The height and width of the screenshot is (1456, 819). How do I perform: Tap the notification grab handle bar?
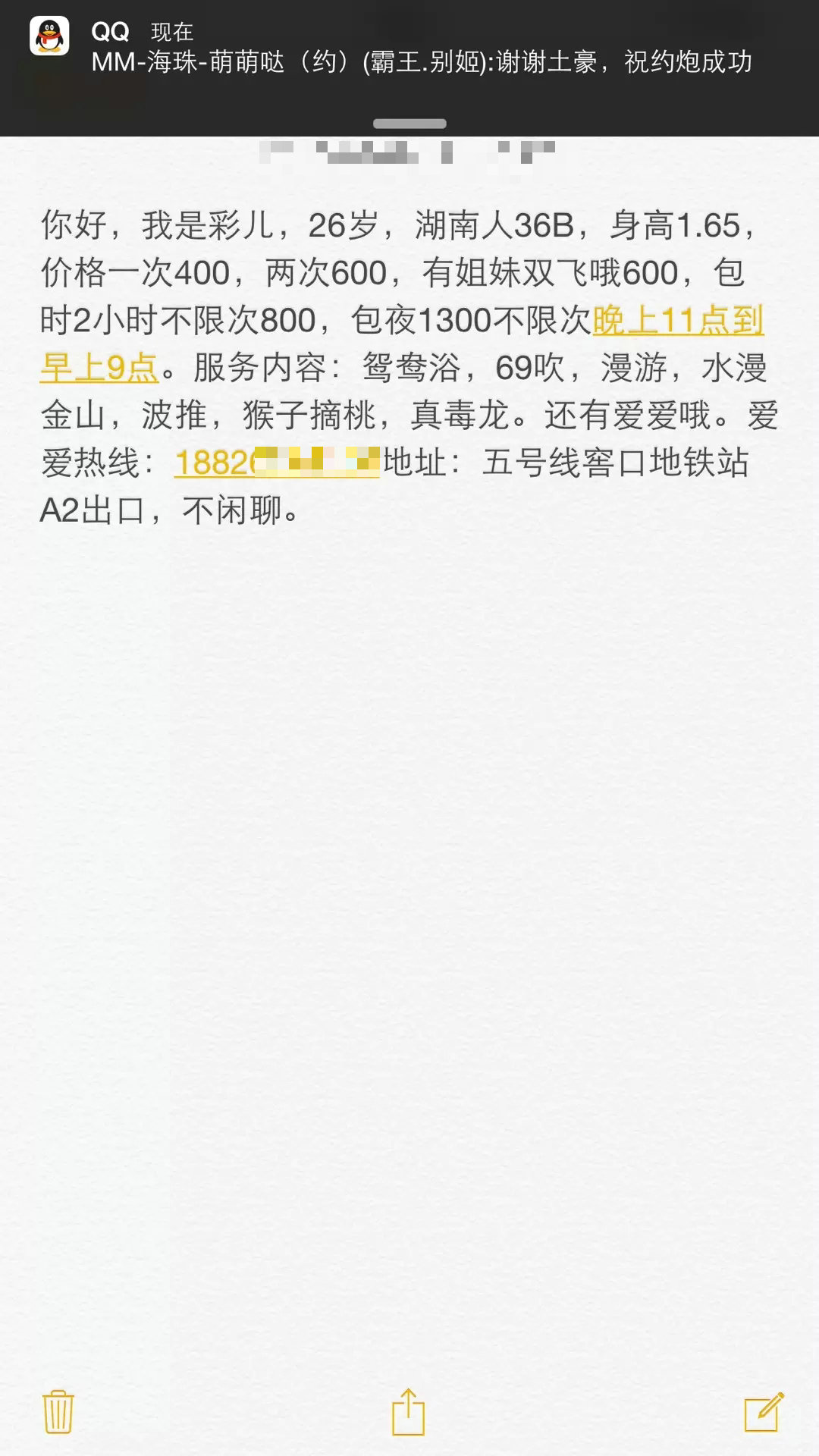click(409, 124)
